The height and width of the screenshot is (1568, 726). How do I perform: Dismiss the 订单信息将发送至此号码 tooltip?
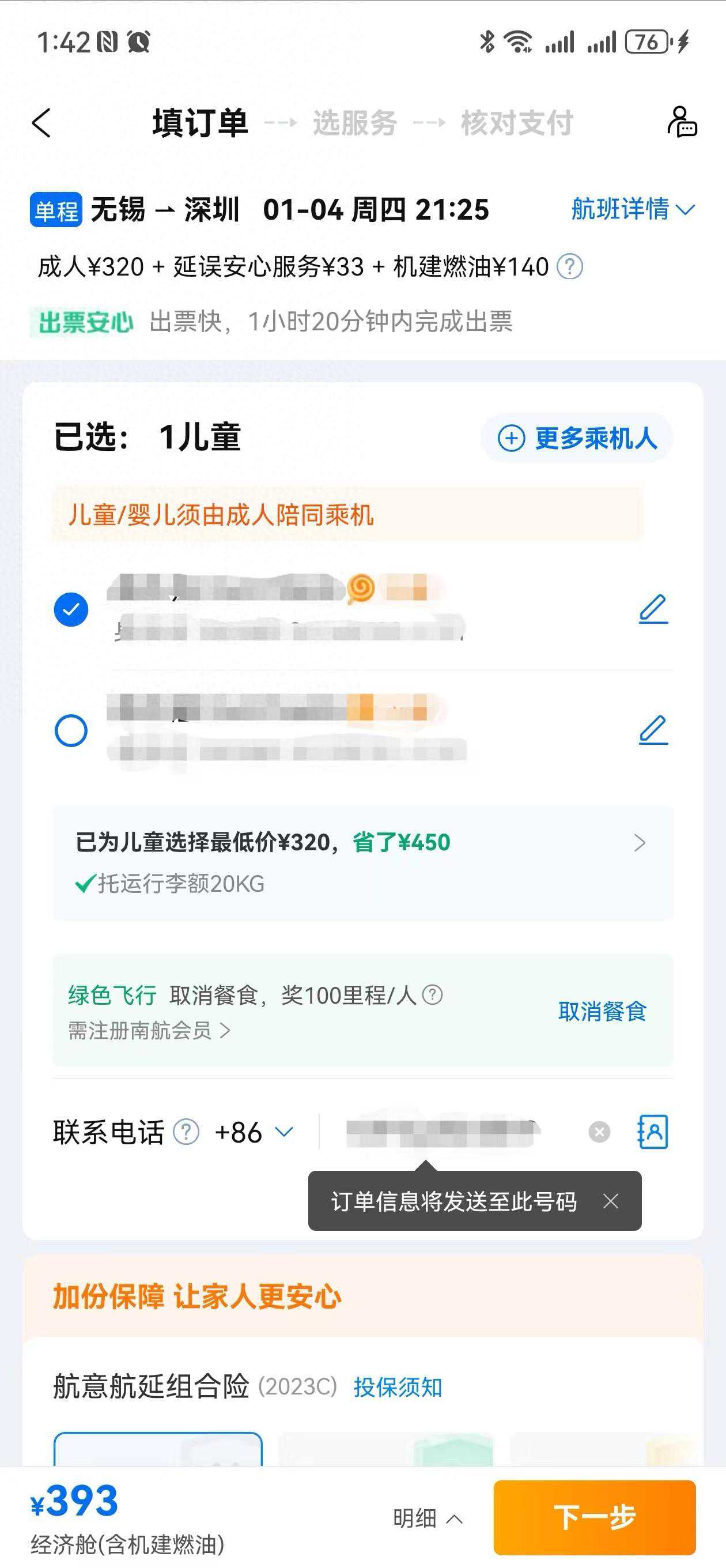(x=610, y=1201)
